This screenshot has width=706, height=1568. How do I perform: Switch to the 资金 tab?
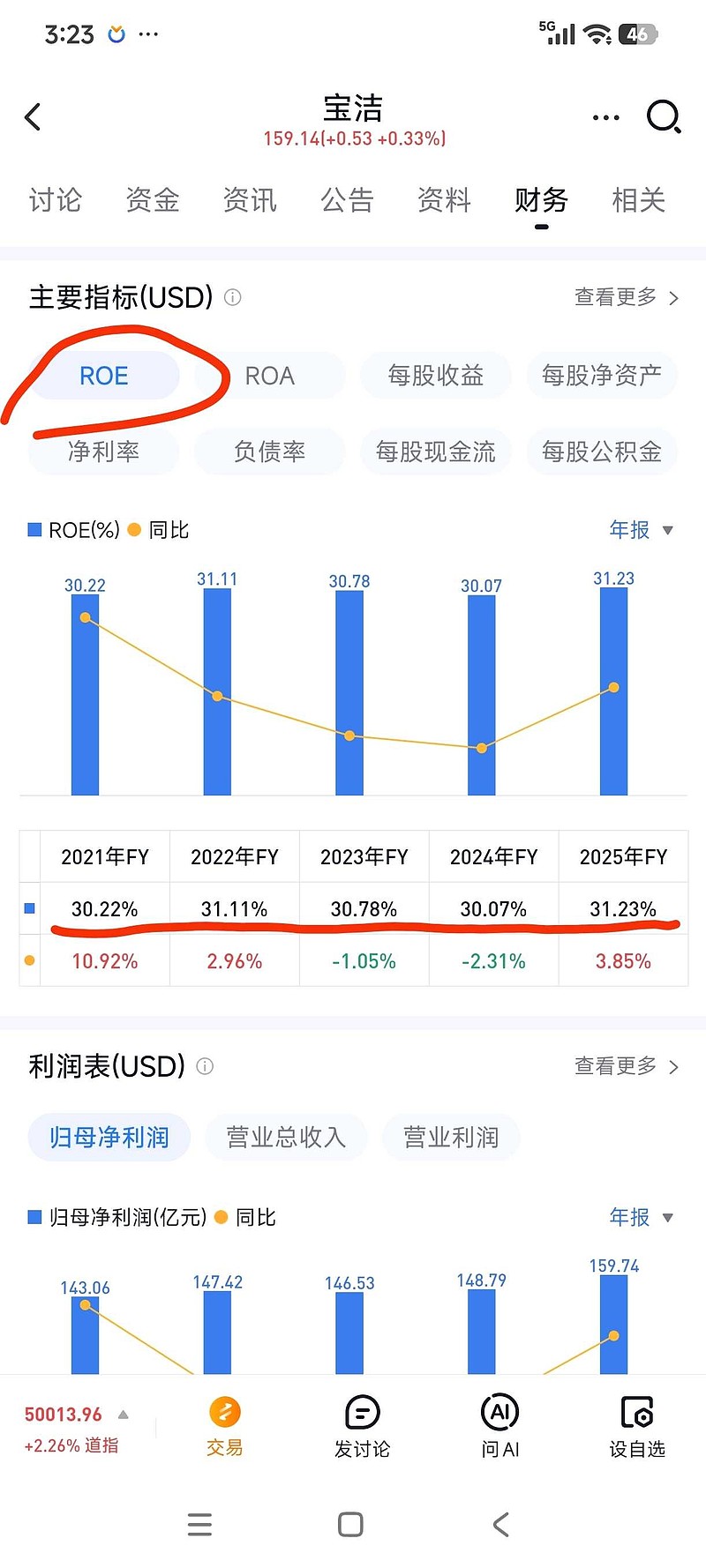tap(152, 201)
